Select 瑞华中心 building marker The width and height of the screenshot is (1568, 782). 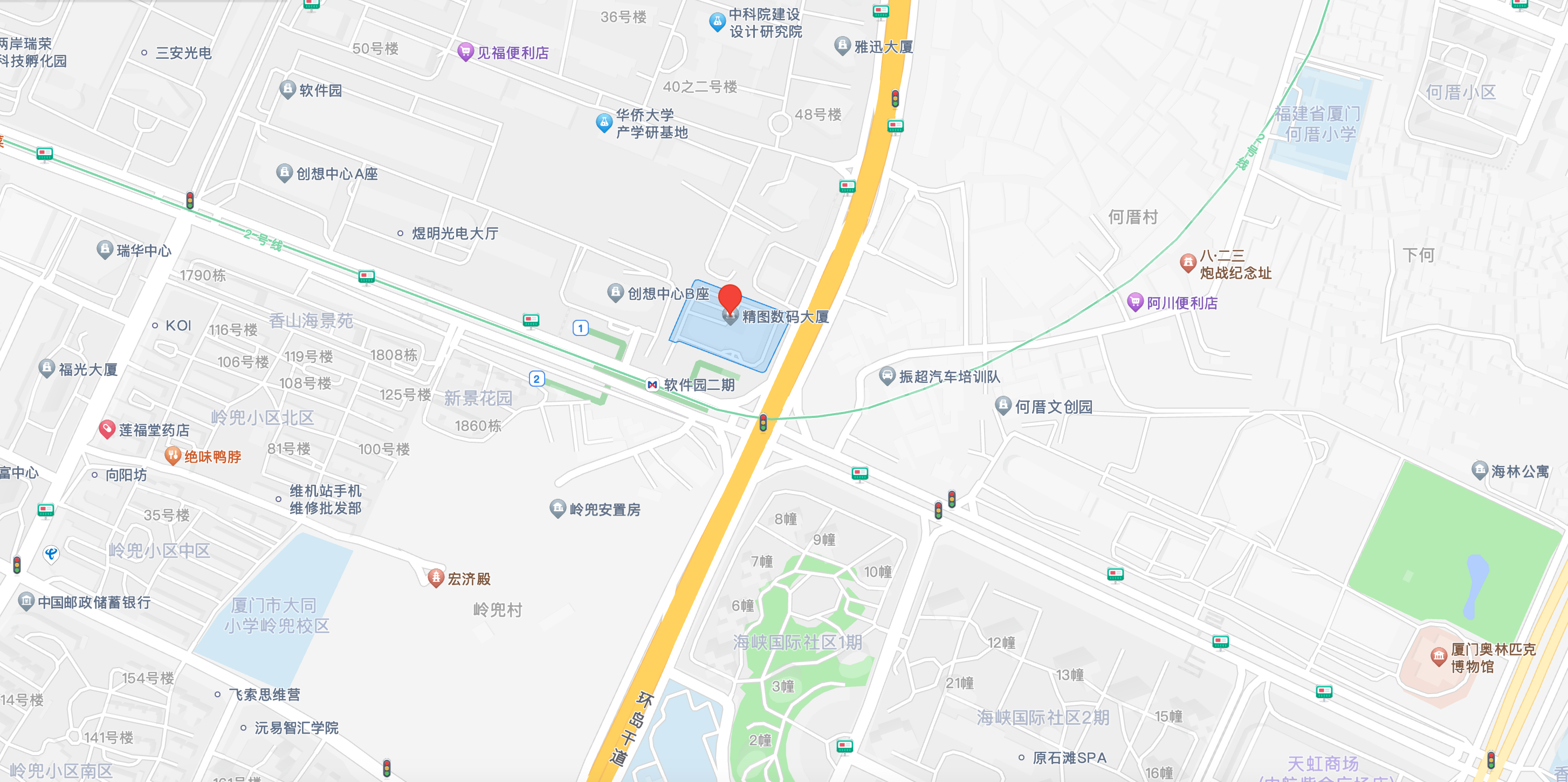pyautogui.click(x=105, y=250)
